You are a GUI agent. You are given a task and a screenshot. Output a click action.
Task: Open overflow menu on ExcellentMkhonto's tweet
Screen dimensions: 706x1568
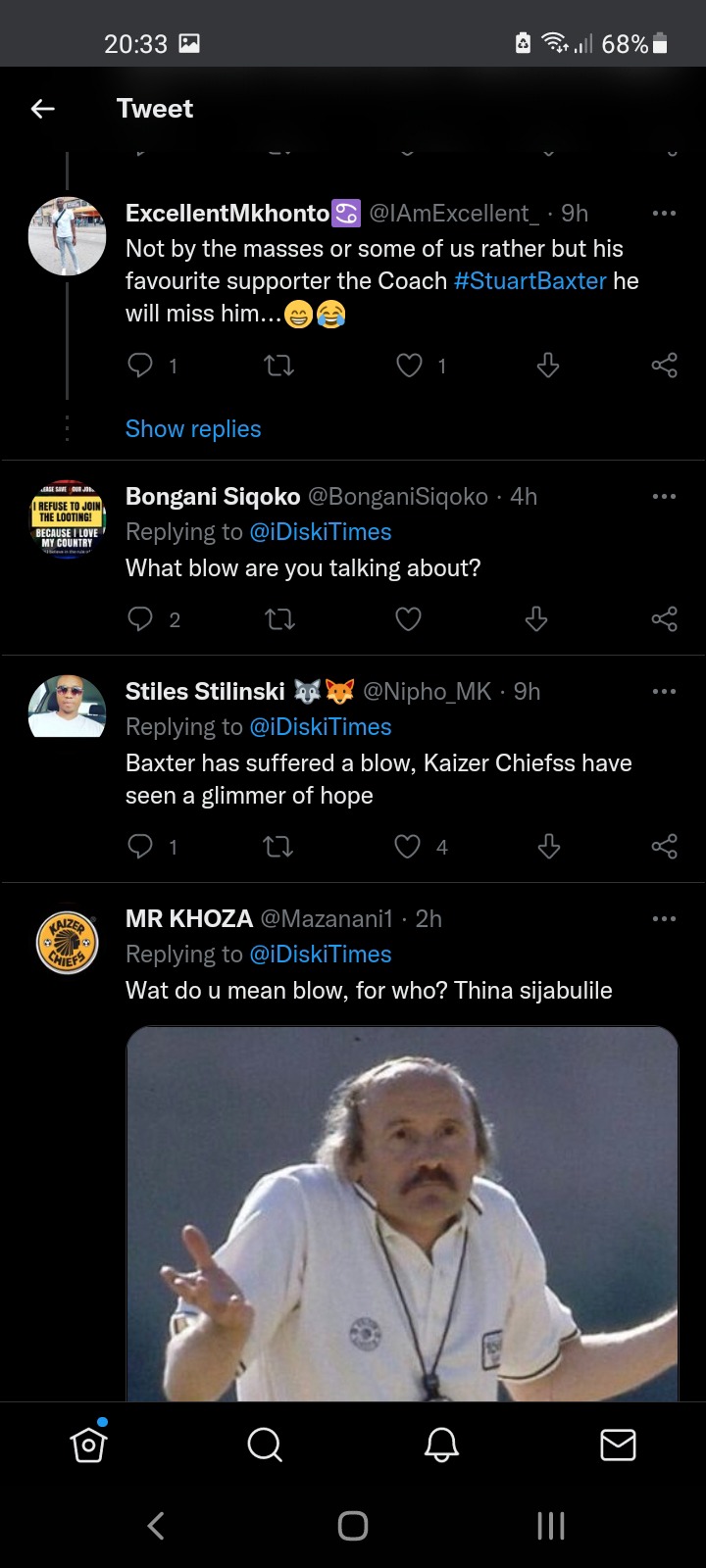click(x=664, y=213)
